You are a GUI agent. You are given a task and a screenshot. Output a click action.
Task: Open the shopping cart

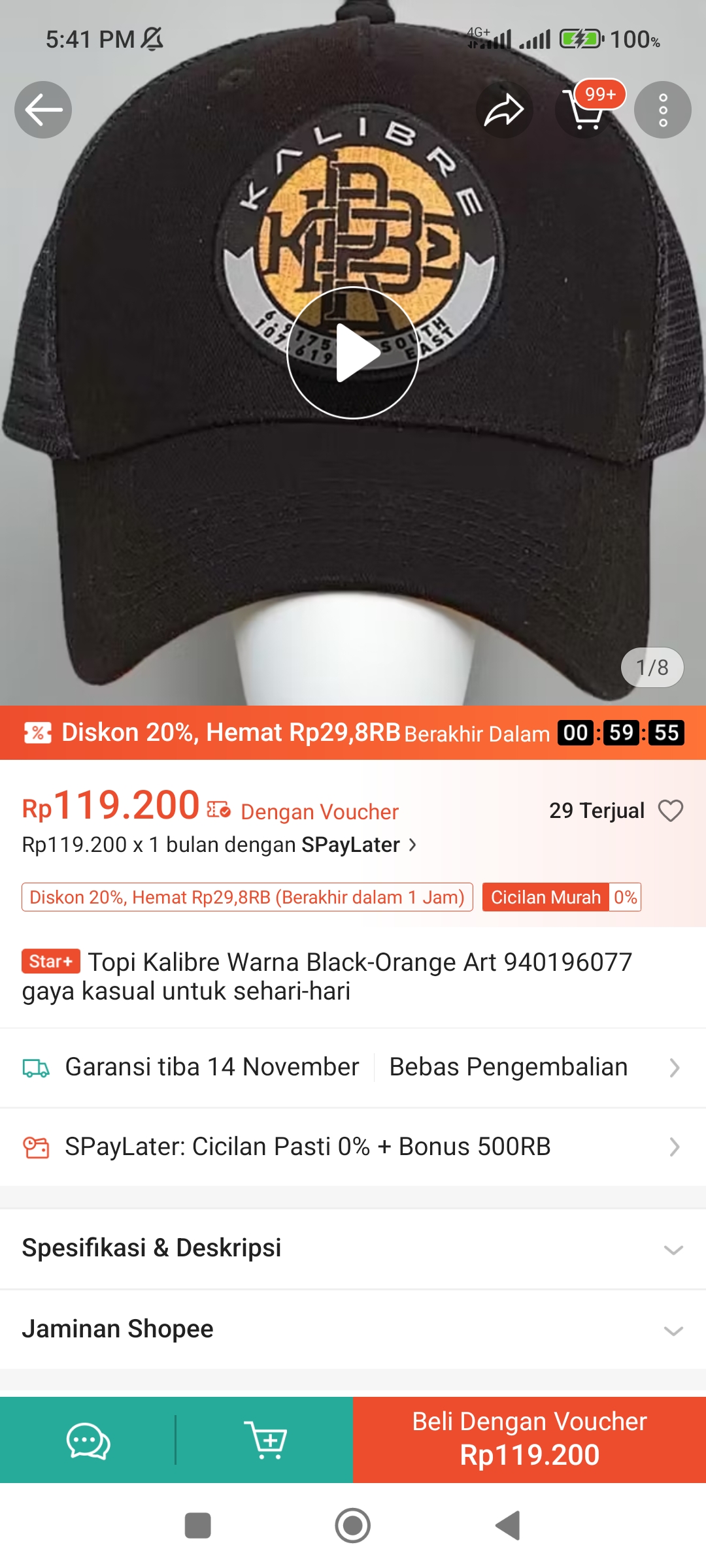[584, 110]
